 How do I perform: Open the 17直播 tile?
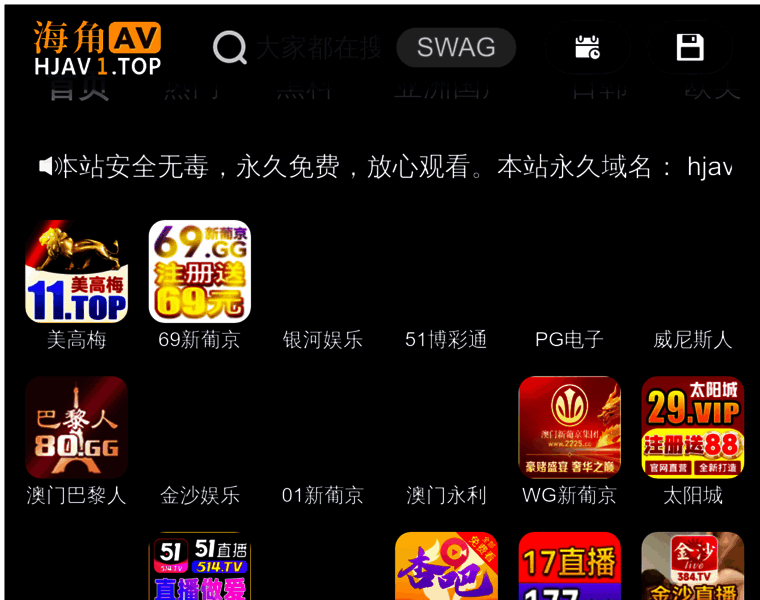(x=569, y=567)
